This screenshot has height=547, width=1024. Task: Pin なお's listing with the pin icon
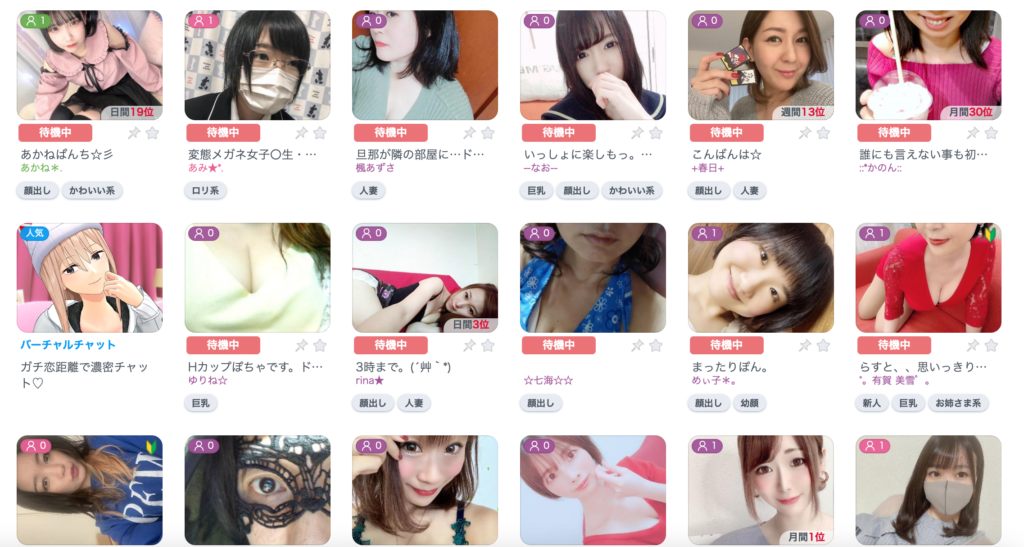[637, 133]
